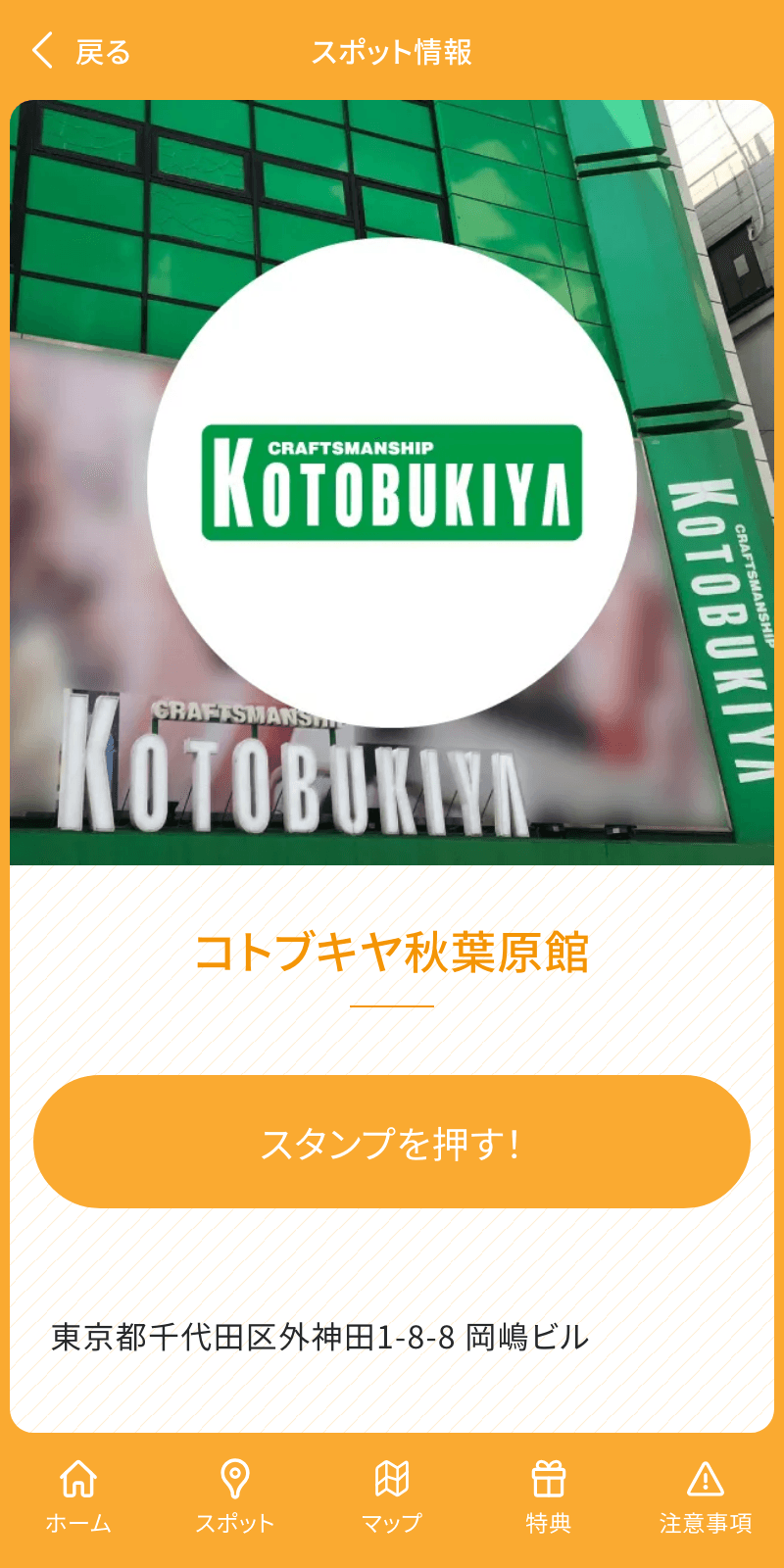Go back with the 戻る button
This screenshot has width=784, height=1568.
pyautogui.click(x=80, y=51)
